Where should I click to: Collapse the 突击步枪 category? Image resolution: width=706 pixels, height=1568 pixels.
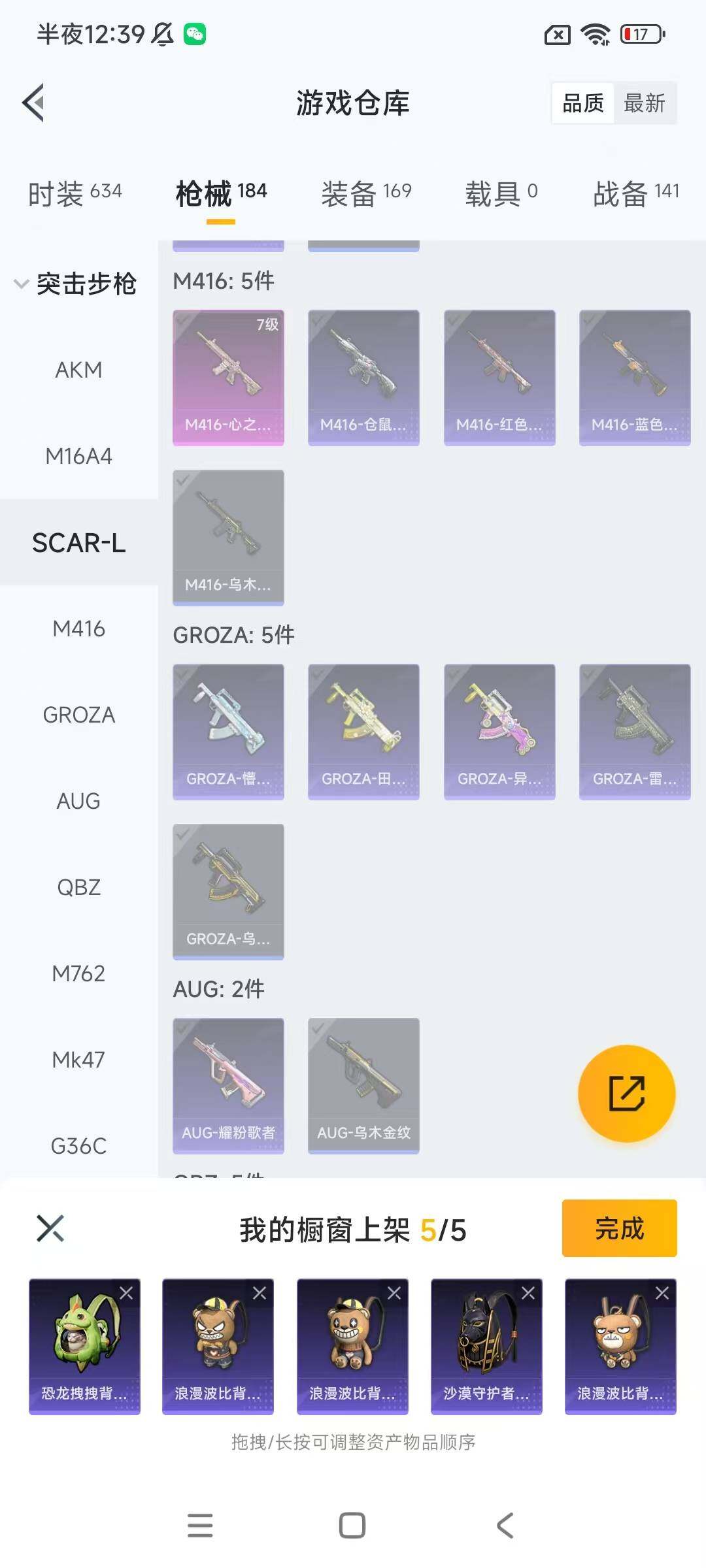tap(22, 284)
